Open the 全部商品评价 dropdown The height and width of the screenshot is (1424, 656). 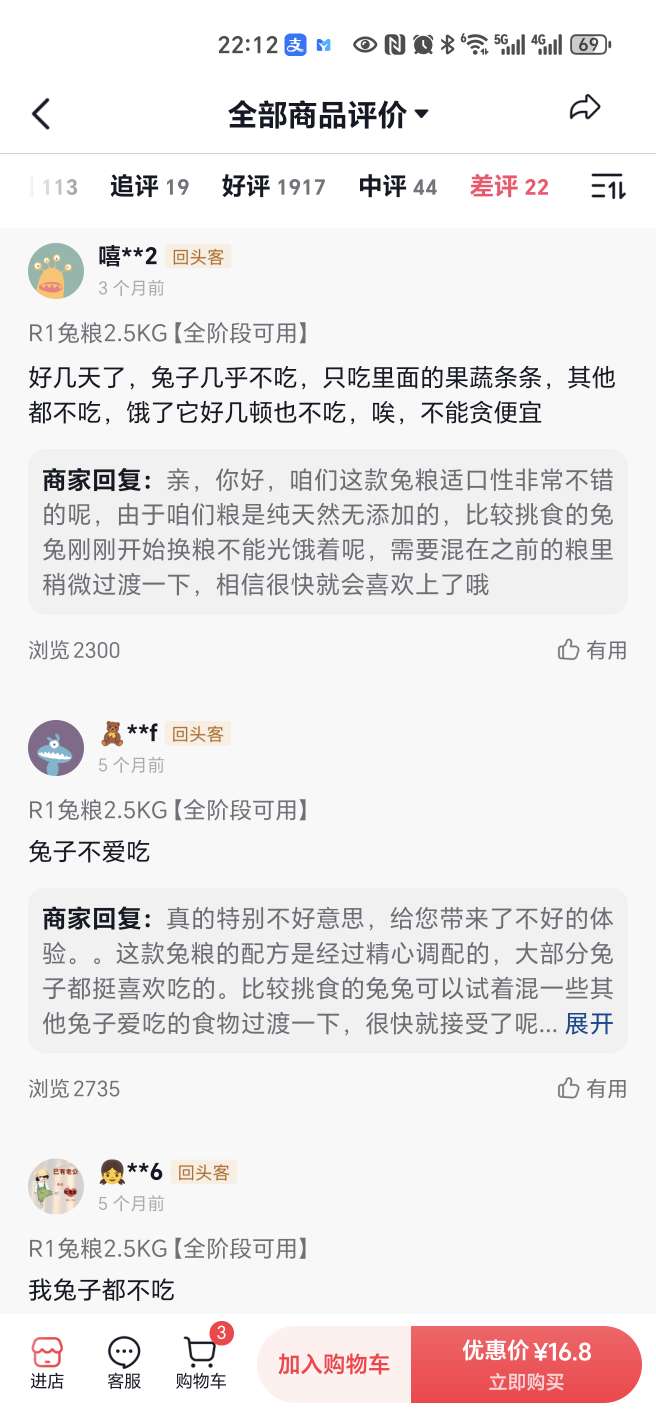(x=328, y=114)
